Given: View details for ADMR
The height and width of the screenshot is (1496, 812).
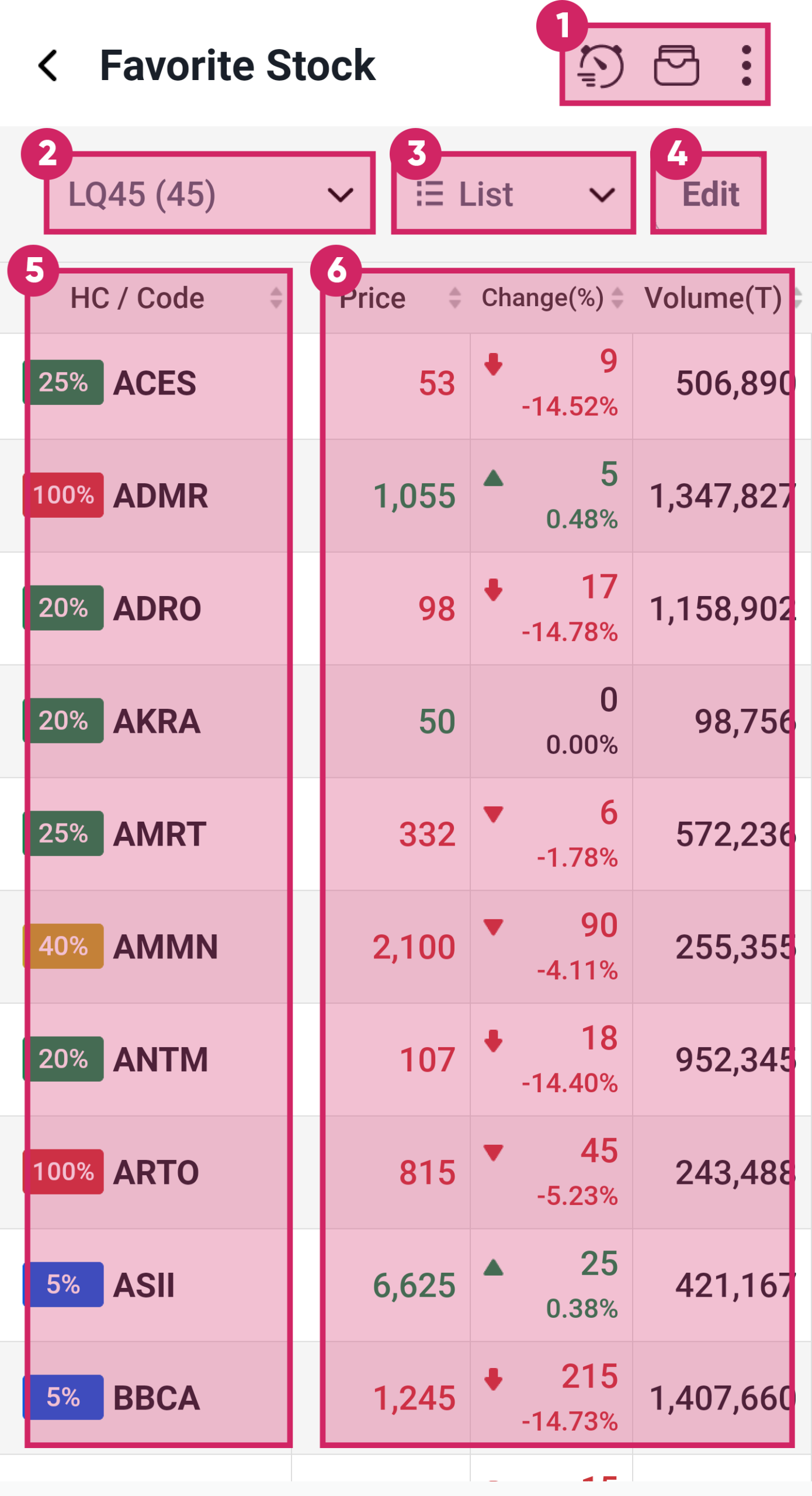Looking at the screenshot, I should [x=161, y=496].
